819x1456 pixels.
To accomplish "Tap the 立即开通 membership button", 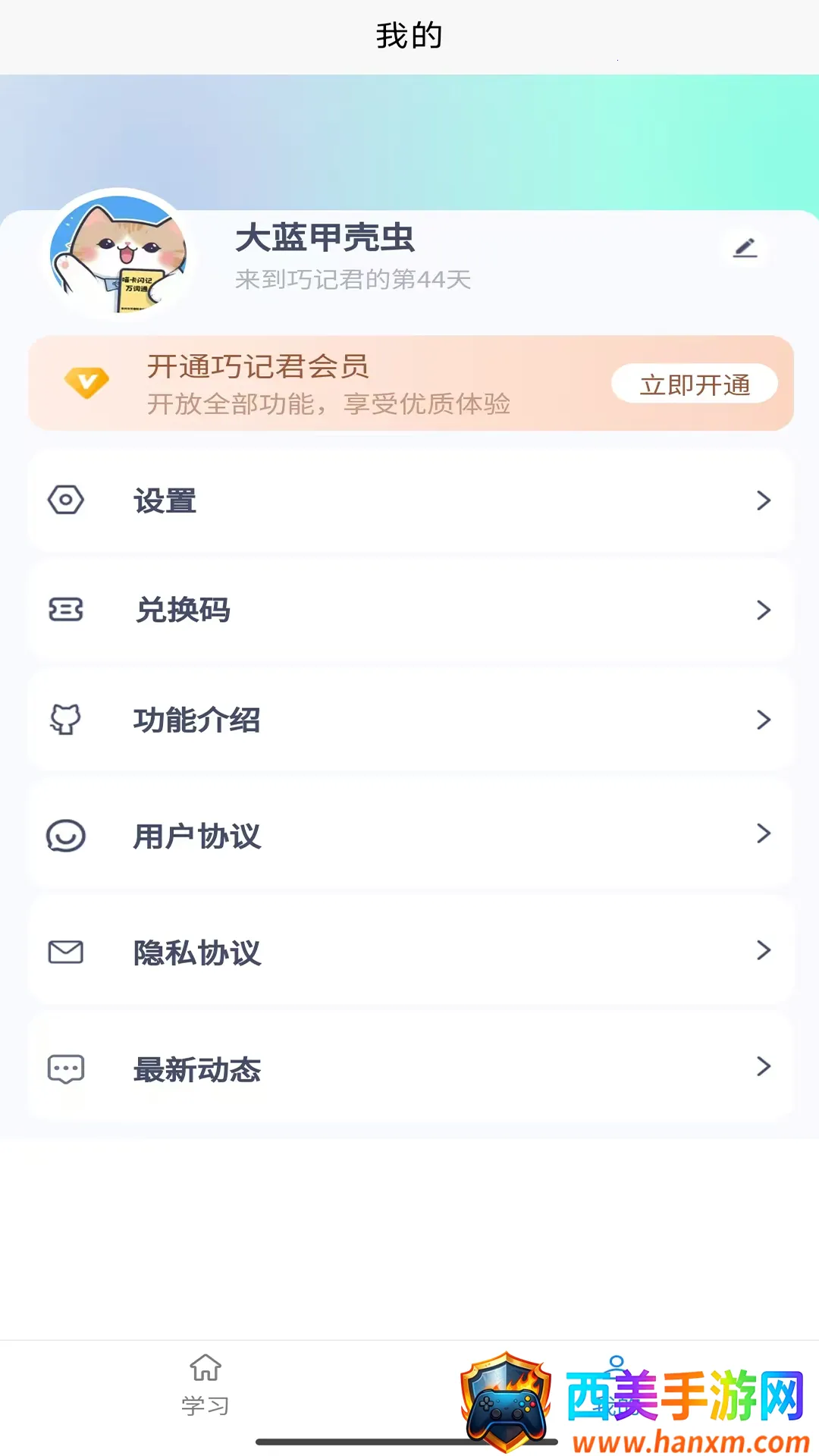I will click(x=694, y=384).
